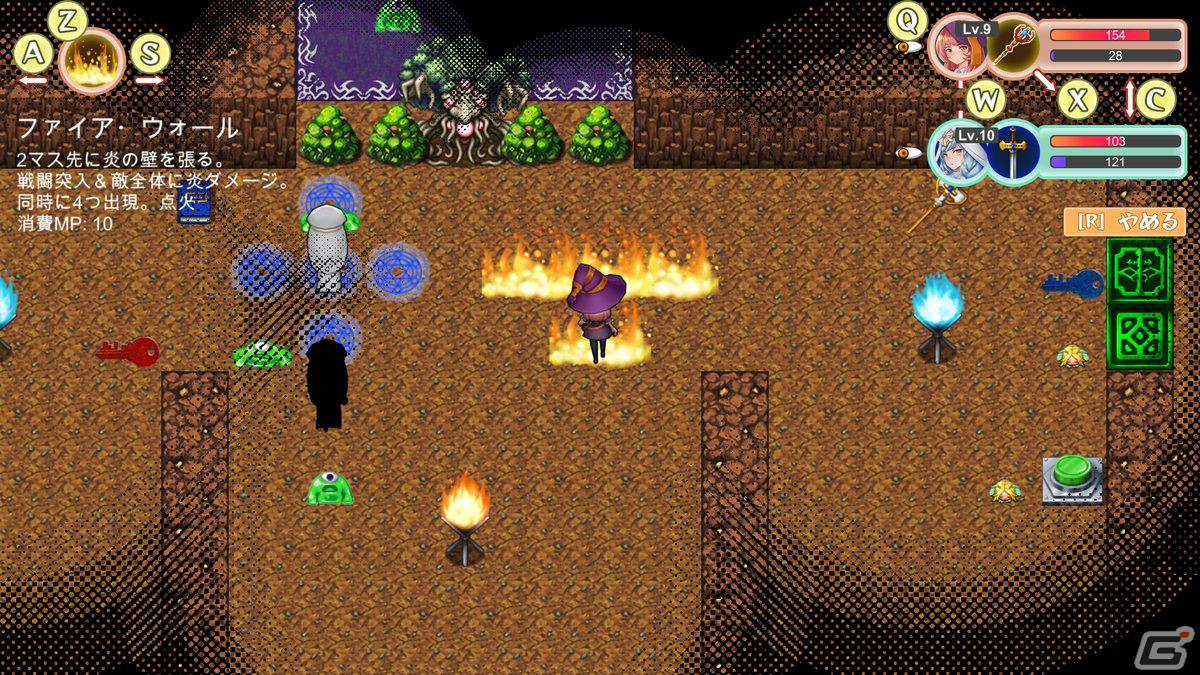Tap the S next-skill arrow button
1200x675 pixels.
pyautogui.click(x=149, y=55)
